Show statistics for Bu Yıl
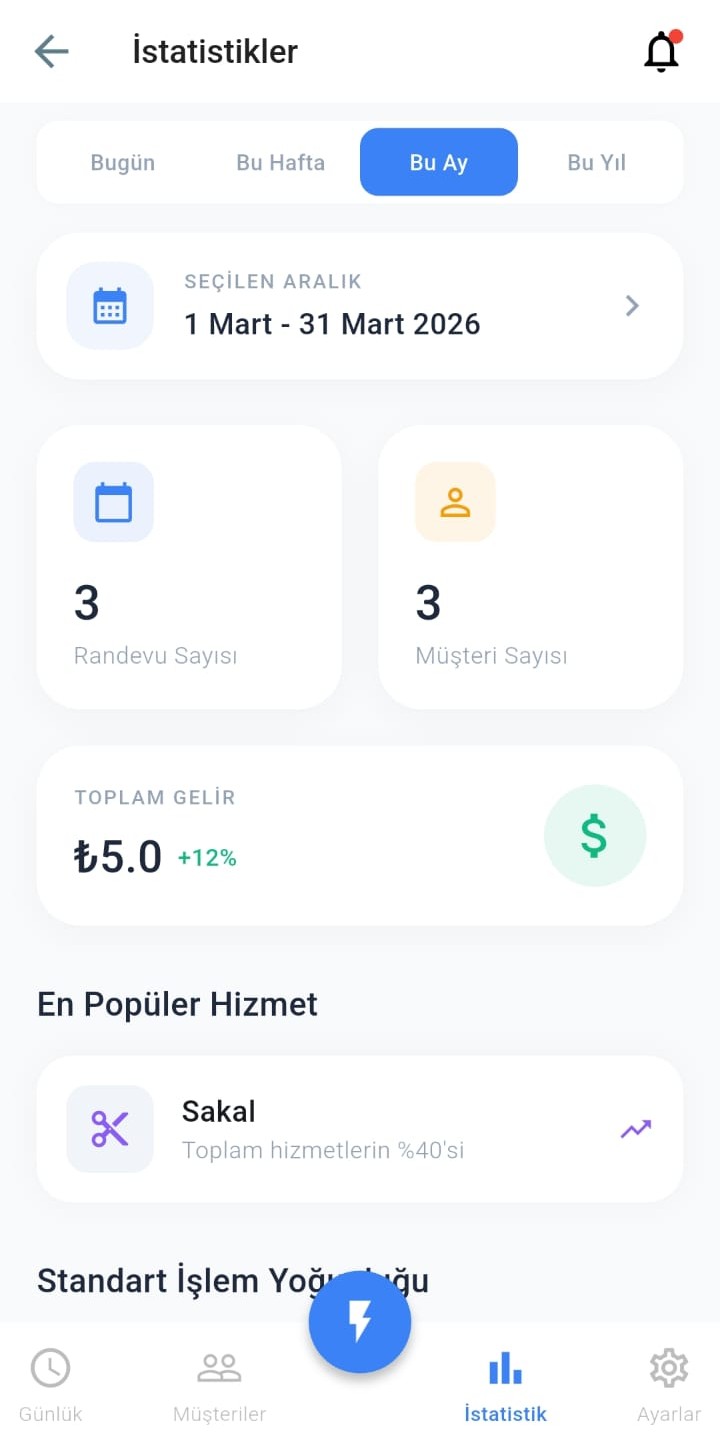The image size is (720, 1446). 597,162
